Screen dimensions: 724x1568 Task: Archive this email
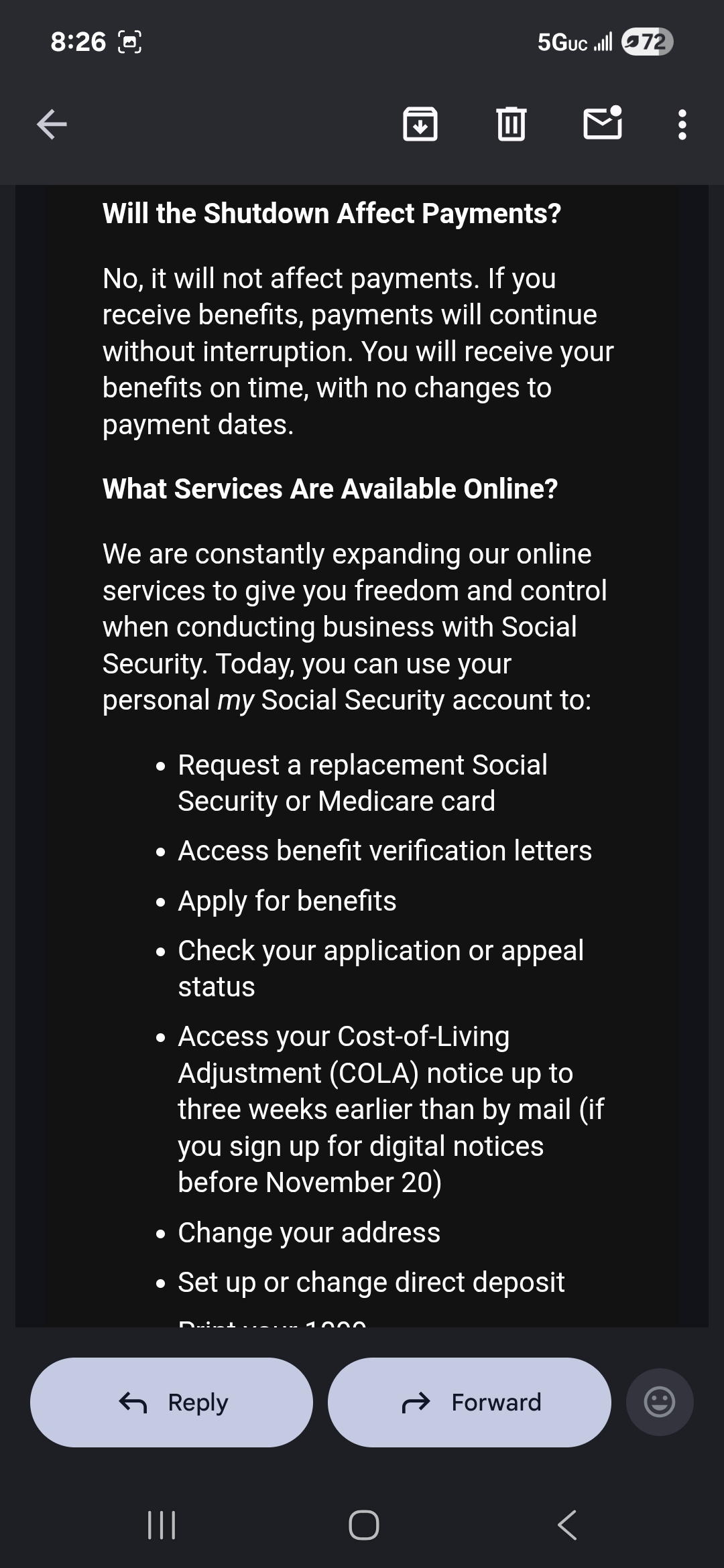tap(420, 123)
